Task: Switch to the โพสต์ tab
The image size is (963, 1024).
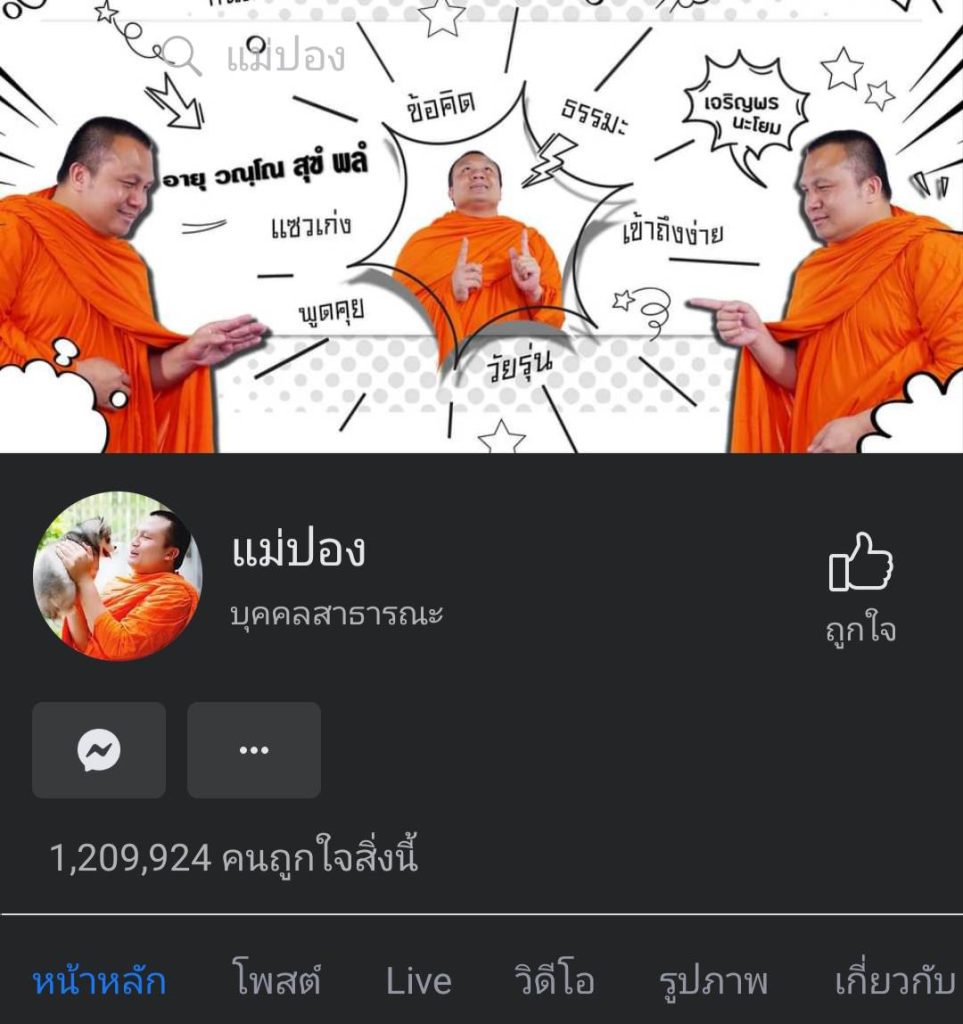Action: tap(276, 981)
